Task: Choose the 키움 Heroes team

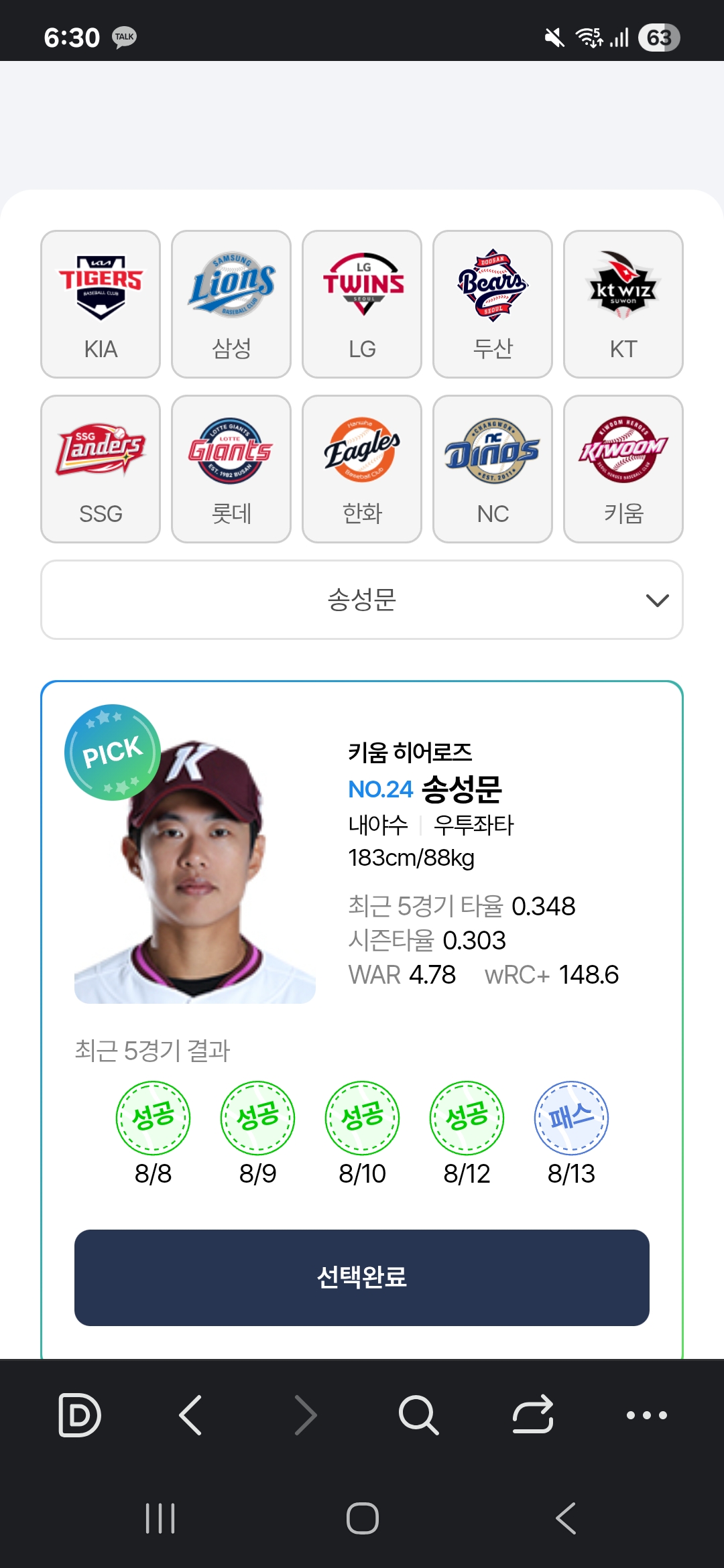Action: (x=623, y=469)
